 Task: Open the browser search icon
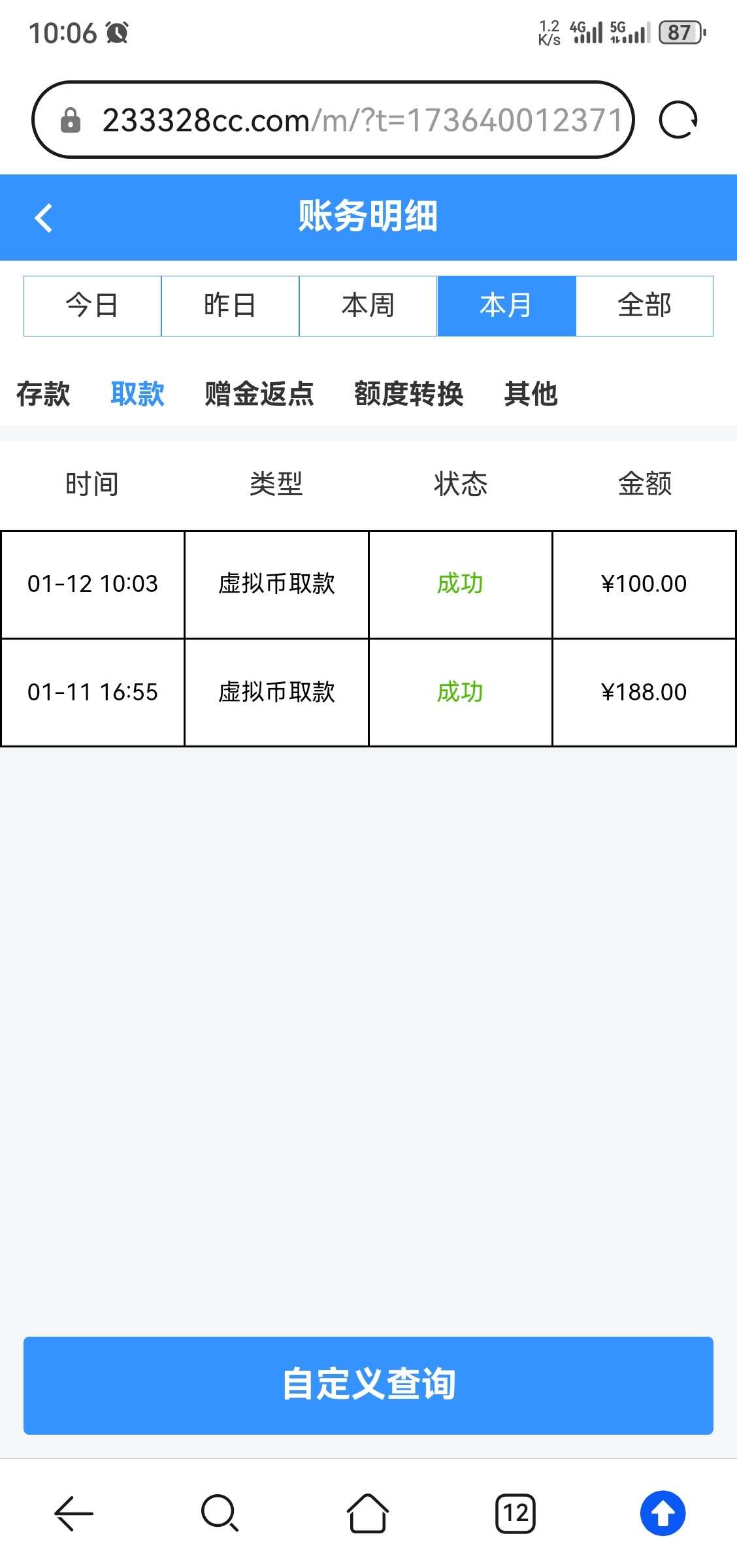pos(220,1513)
